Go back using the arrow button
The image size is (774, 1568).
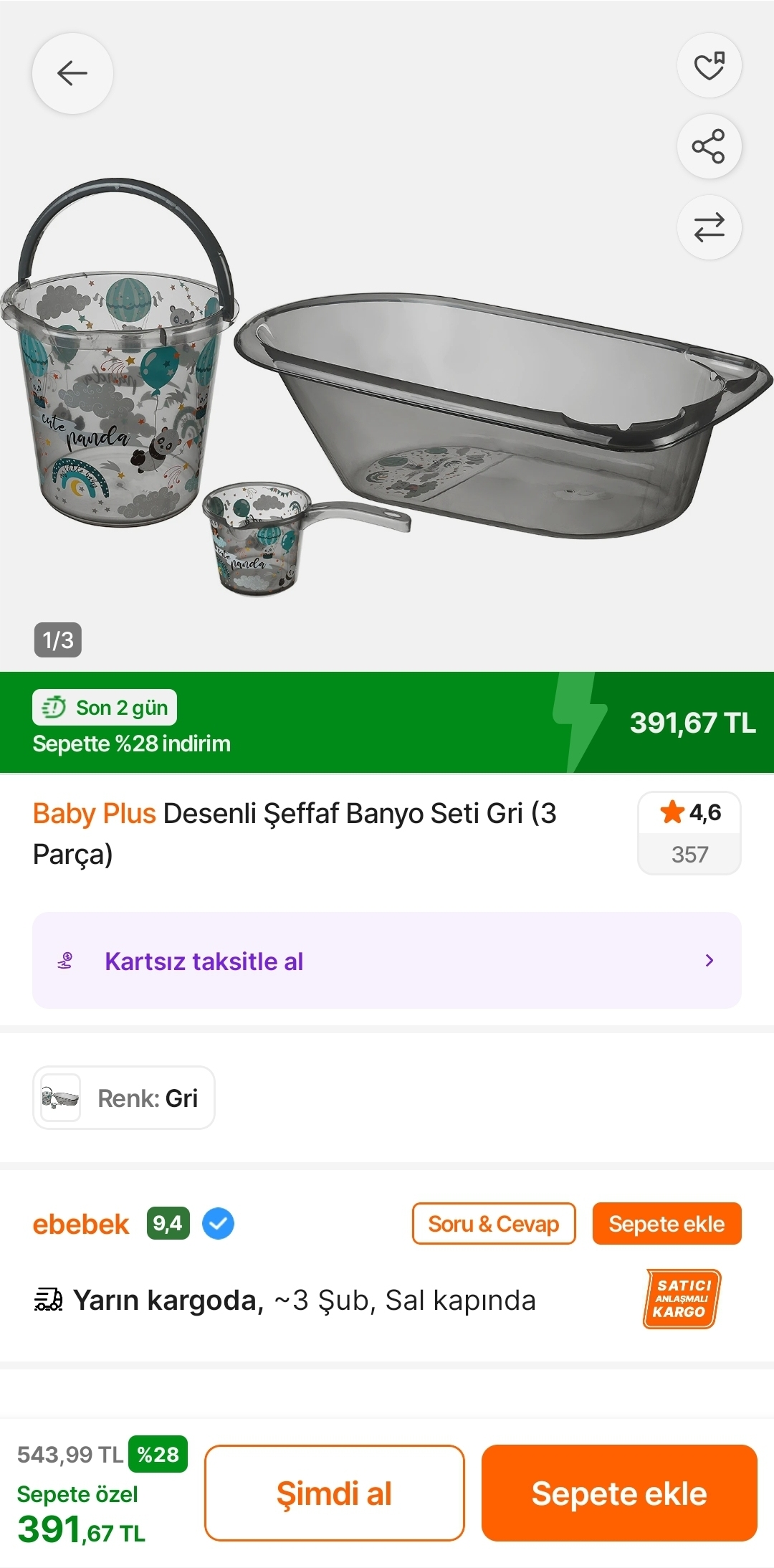click(x=72, y=73)
